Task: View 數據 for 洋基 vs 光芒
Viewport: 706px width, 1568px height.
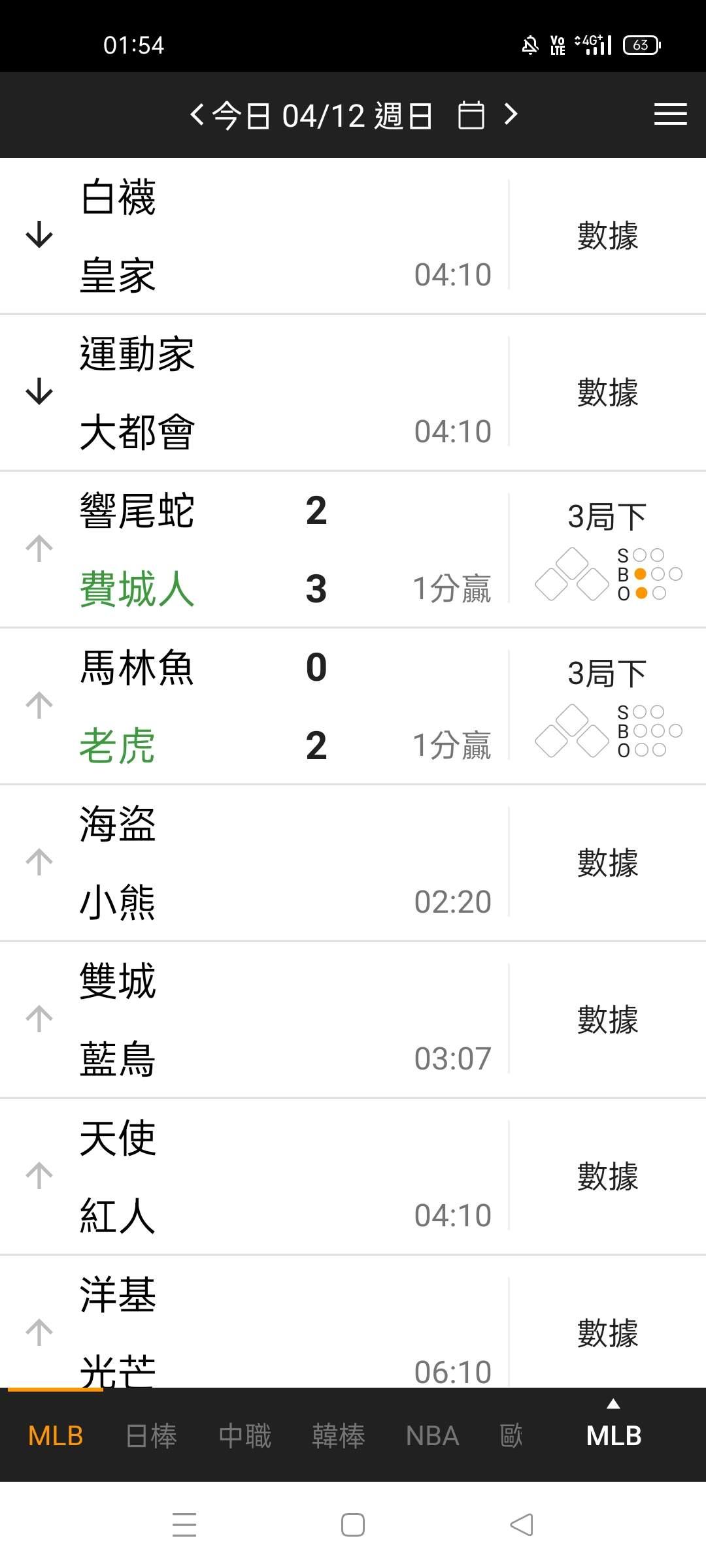Action: 607,1333
